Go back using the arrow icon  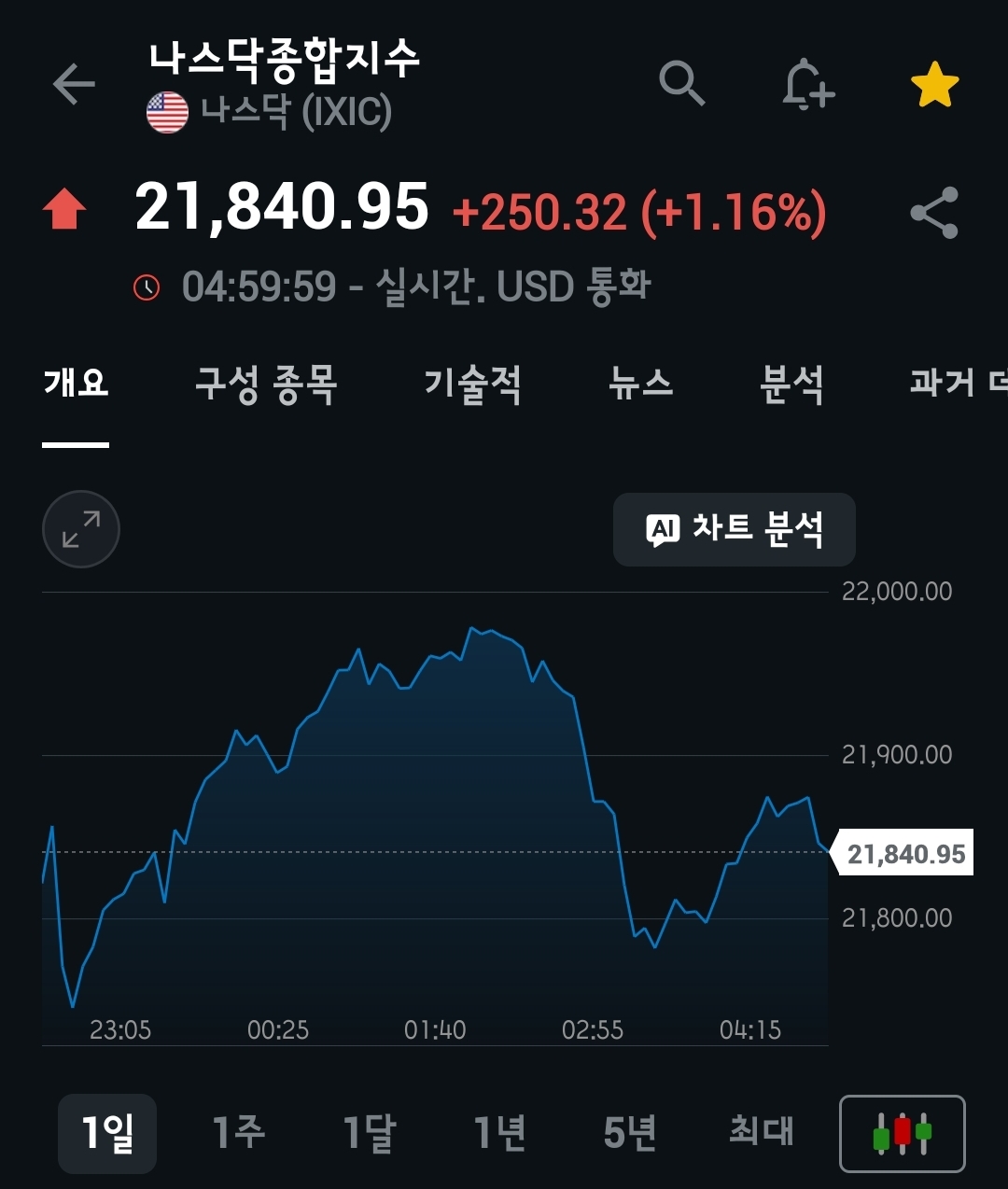click(x=74, y=85)
